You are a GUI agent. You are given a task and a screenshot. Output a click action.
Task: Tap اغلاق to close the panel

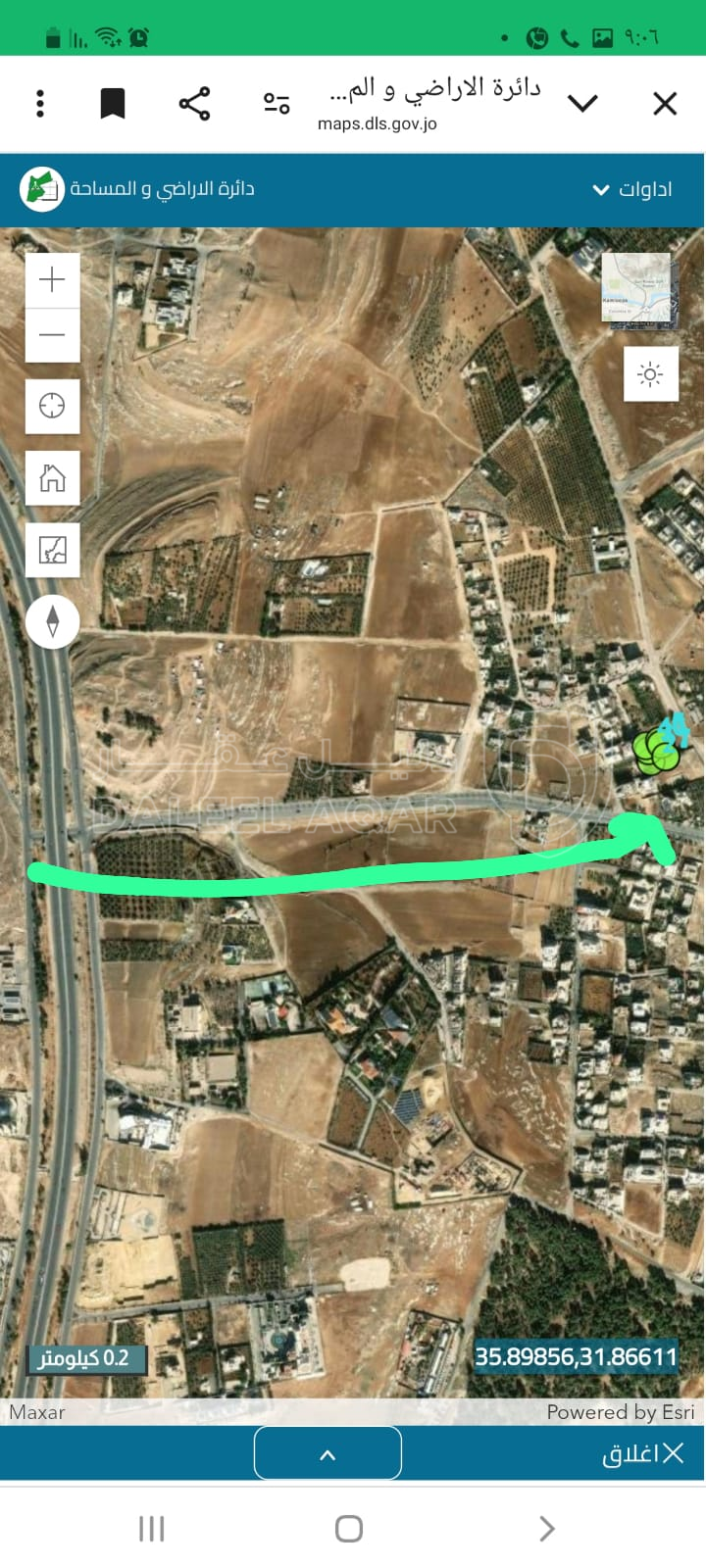point(642,1453)
